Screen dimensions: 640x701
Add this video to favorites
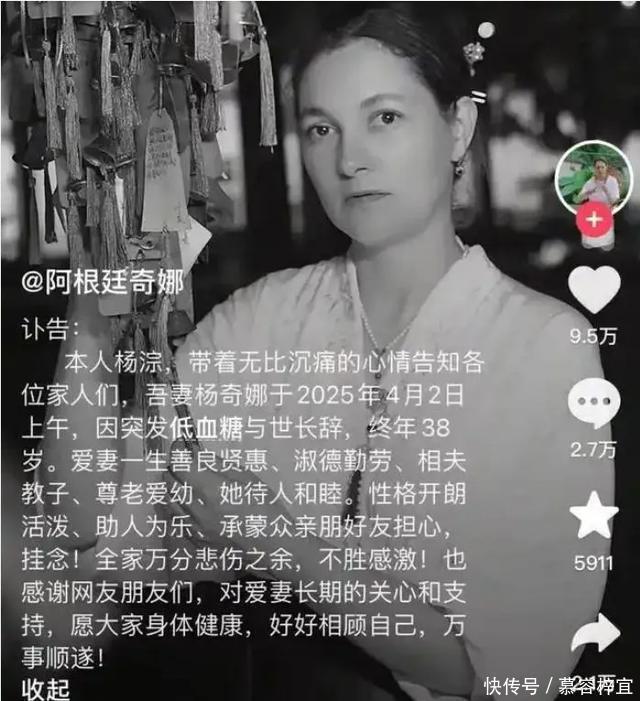(x=594, y=516)
